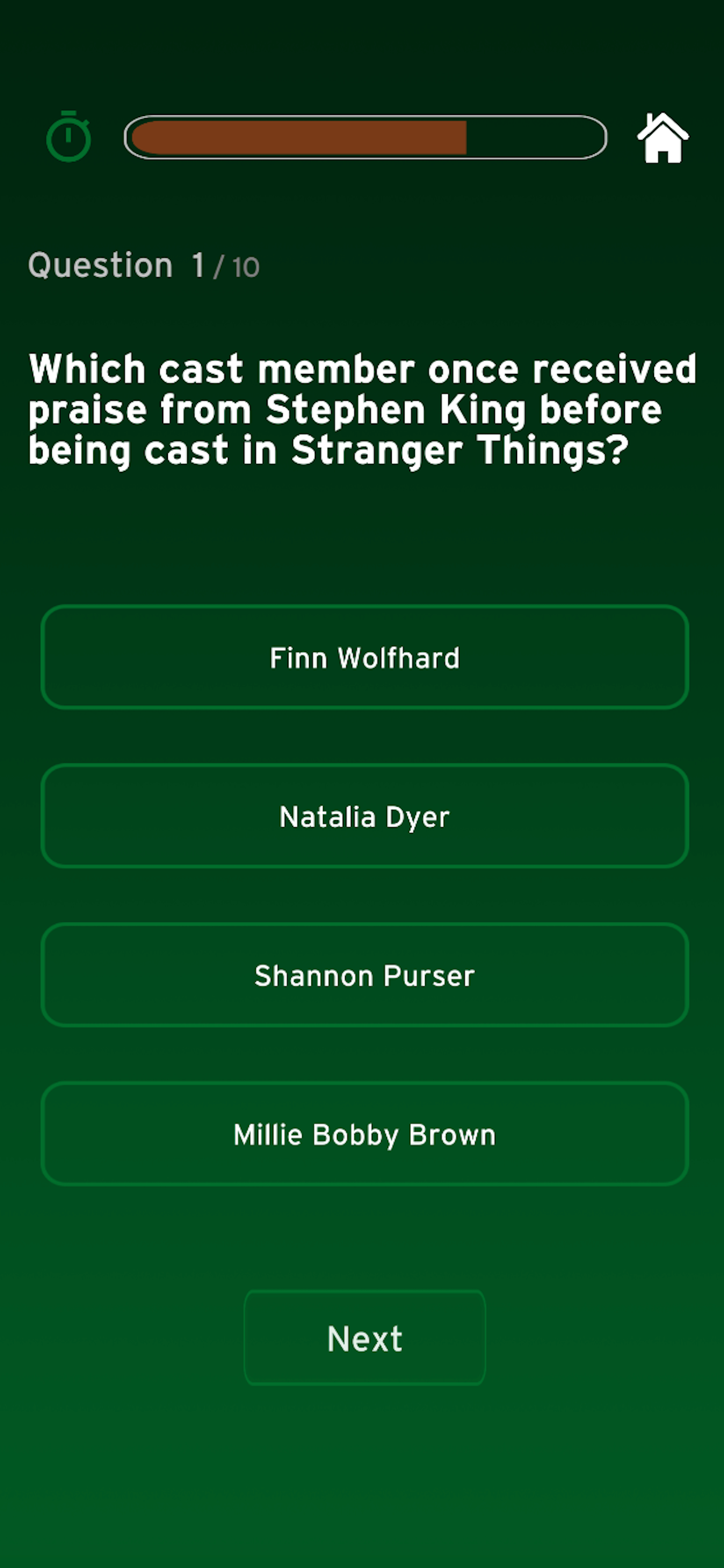Answer with Millie Bobby Brown
The height and width of the screenshot is (1568, 724).
coord(364,1133)
